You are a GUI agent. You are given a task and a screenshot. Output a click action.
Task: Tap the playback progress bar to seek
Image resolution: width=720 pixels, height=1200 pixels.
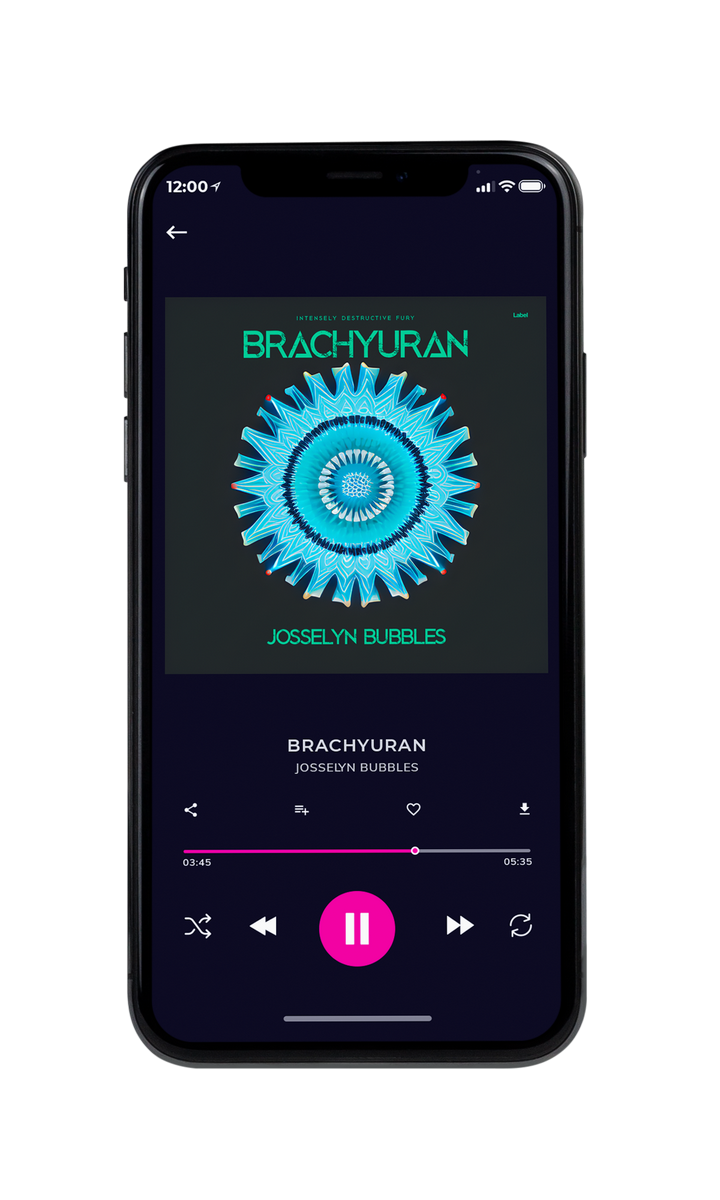pos(357,851)
